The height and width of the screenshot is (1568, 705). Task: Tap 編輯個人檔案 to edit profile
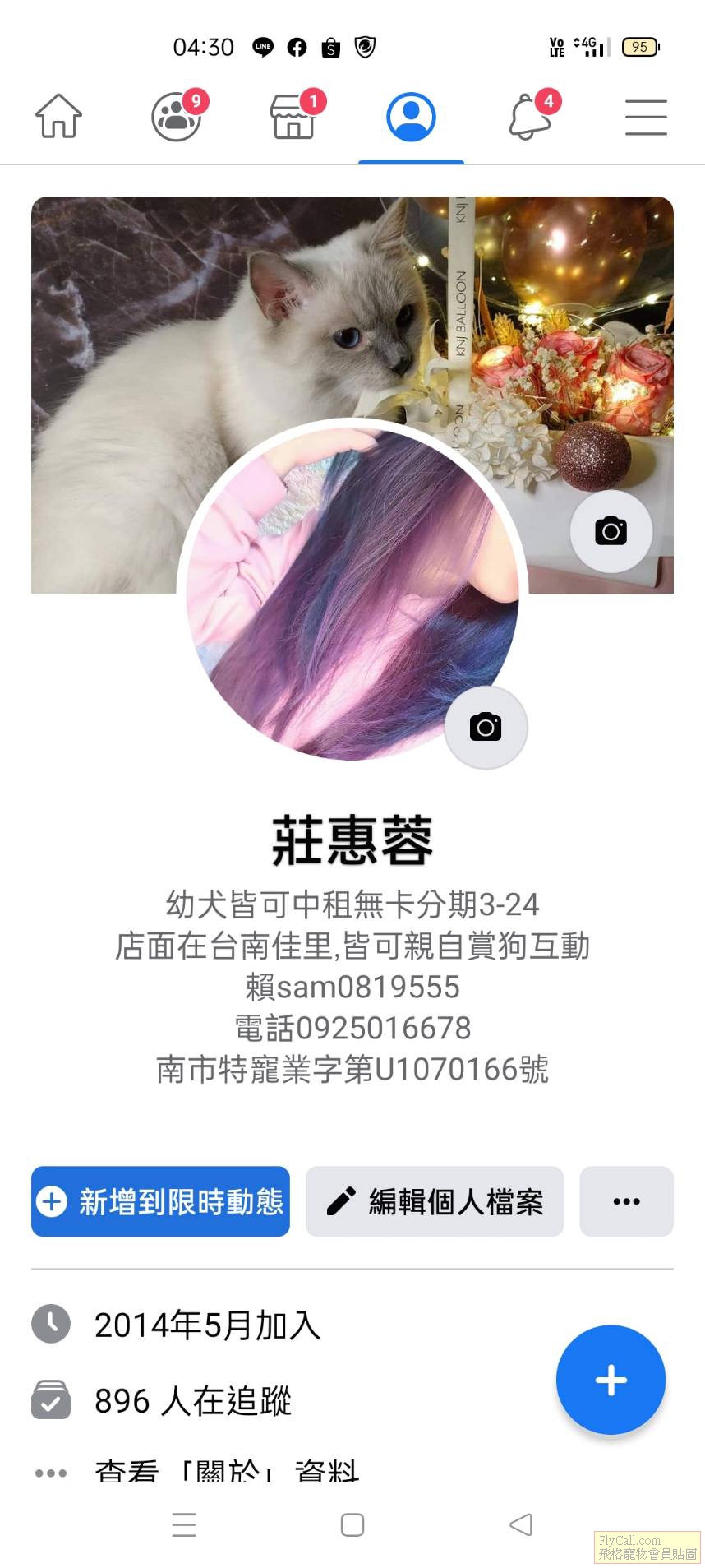(435, 1201)
